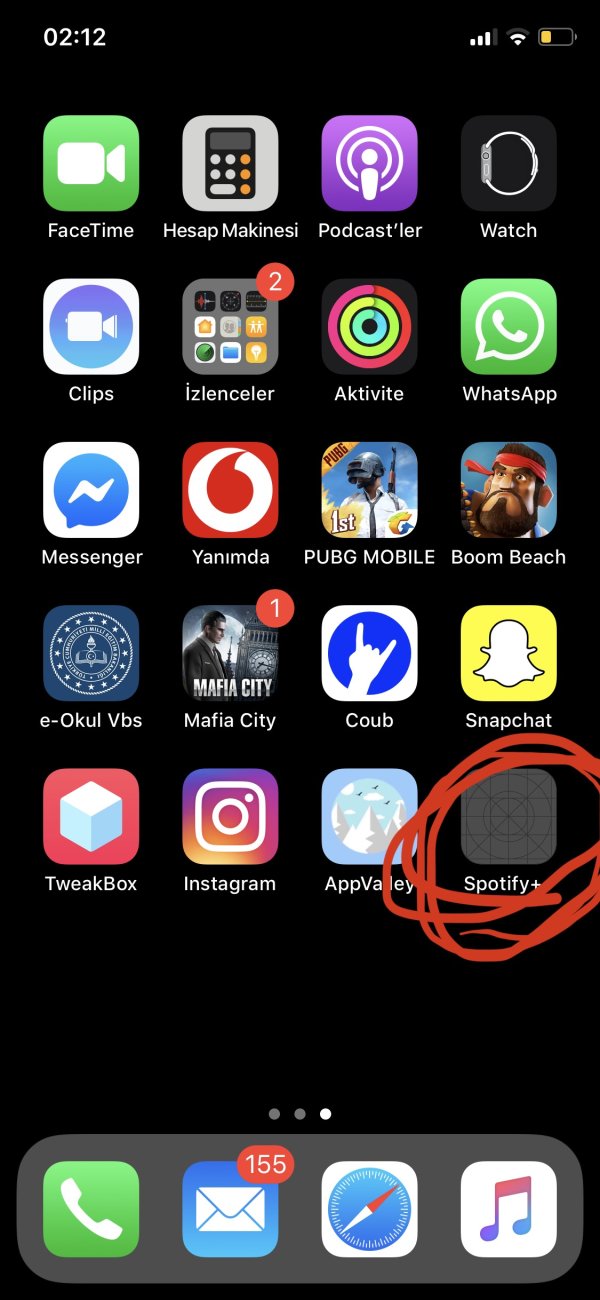
Task: Open Instagram
Action: coord(230,815)
